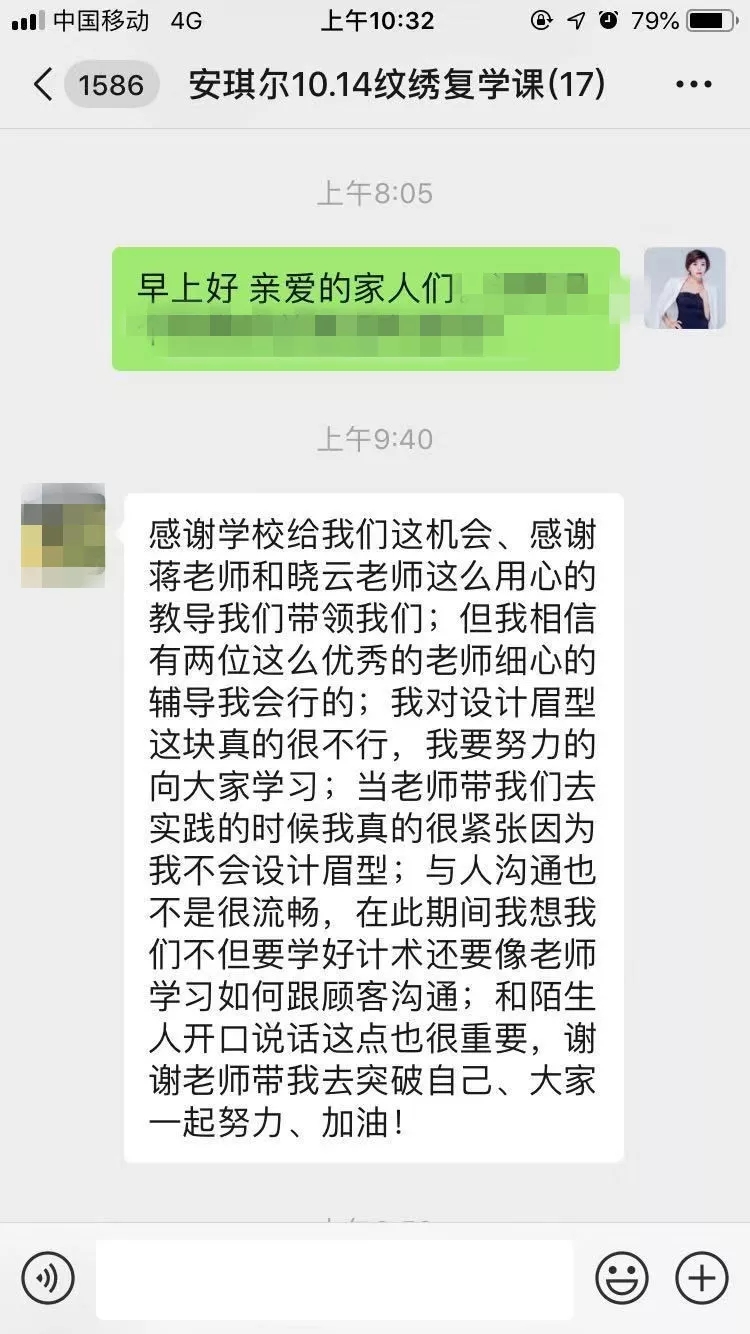This screenshot has width=750, height=1334.
Task: Open the blurred avatar beside the long message
Action: [63, 535]
